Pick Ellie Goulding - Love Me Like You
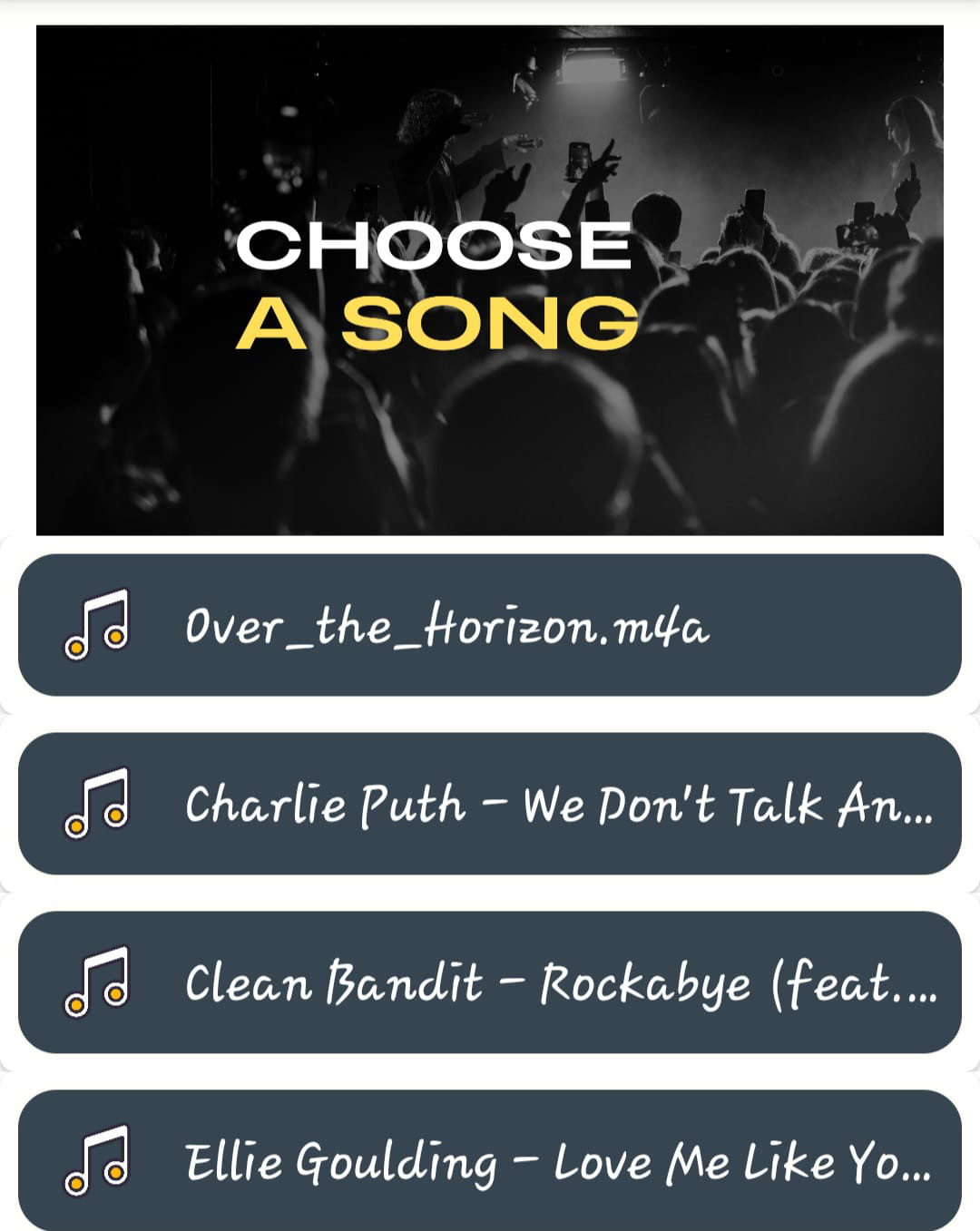The width and height of the screenshot is (980, 1231). (x=490, y=1160)
